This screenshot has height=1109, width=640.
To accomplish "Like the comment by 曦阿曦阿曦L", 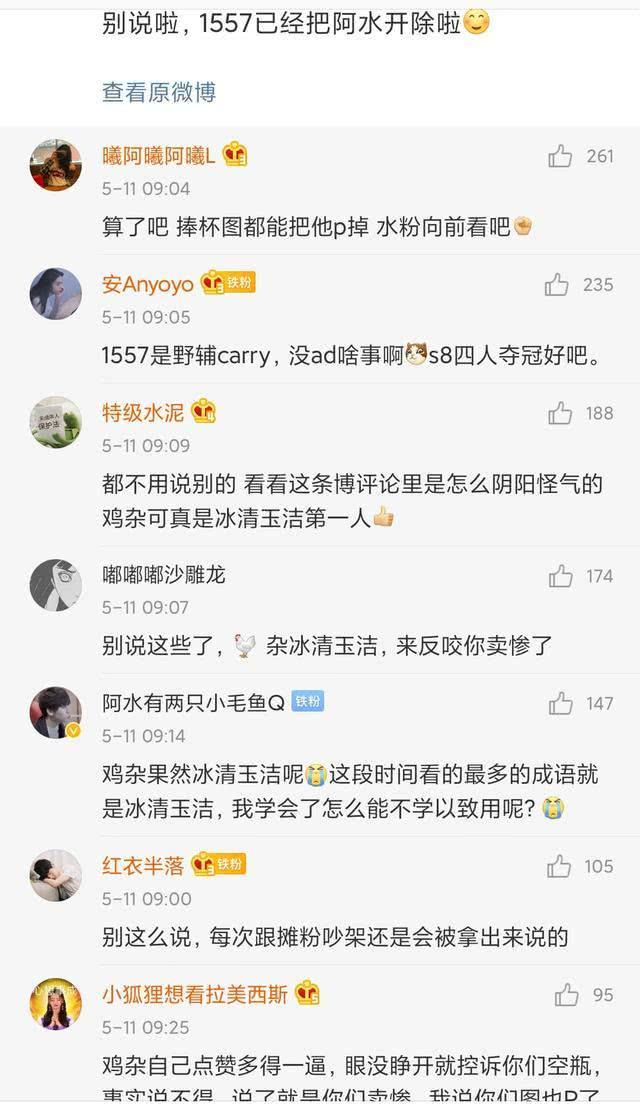I will coord(560,156).
